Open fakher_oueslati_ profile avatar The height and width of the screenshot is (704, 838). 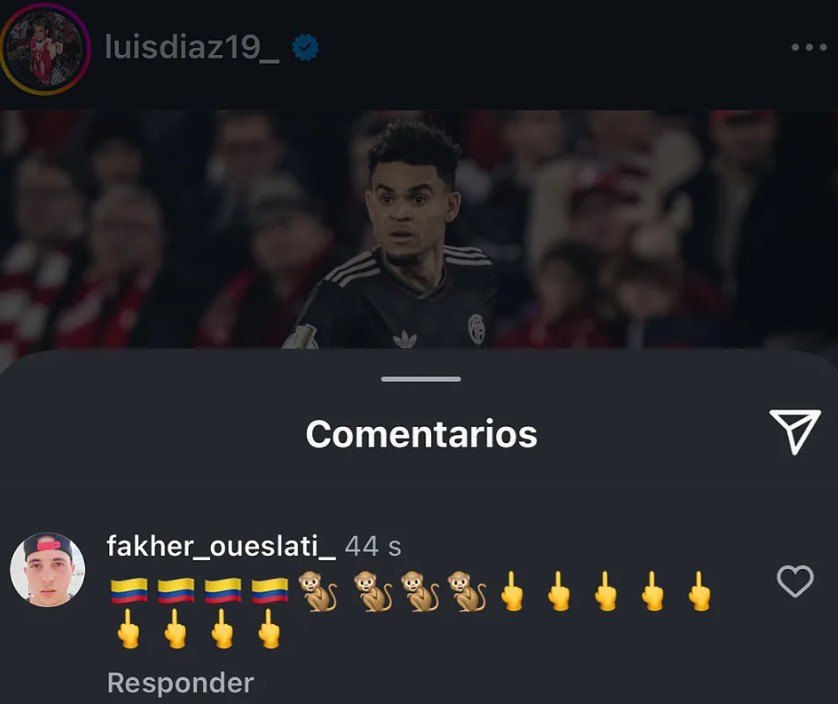[x=47, y=569]
